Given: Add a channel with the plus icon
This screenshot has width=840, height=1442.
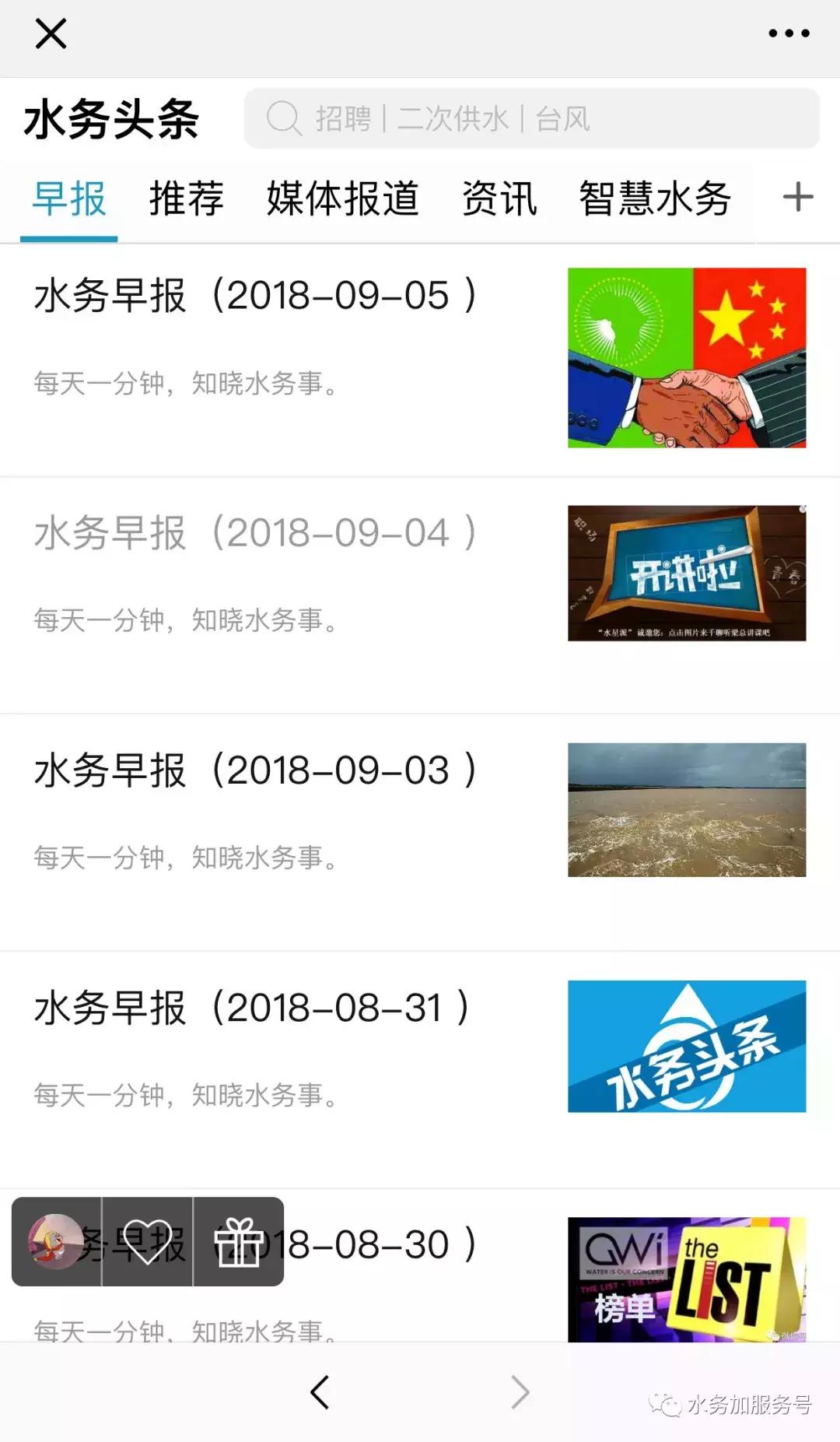Looking at the screenshot, I should tap(797, 198).
